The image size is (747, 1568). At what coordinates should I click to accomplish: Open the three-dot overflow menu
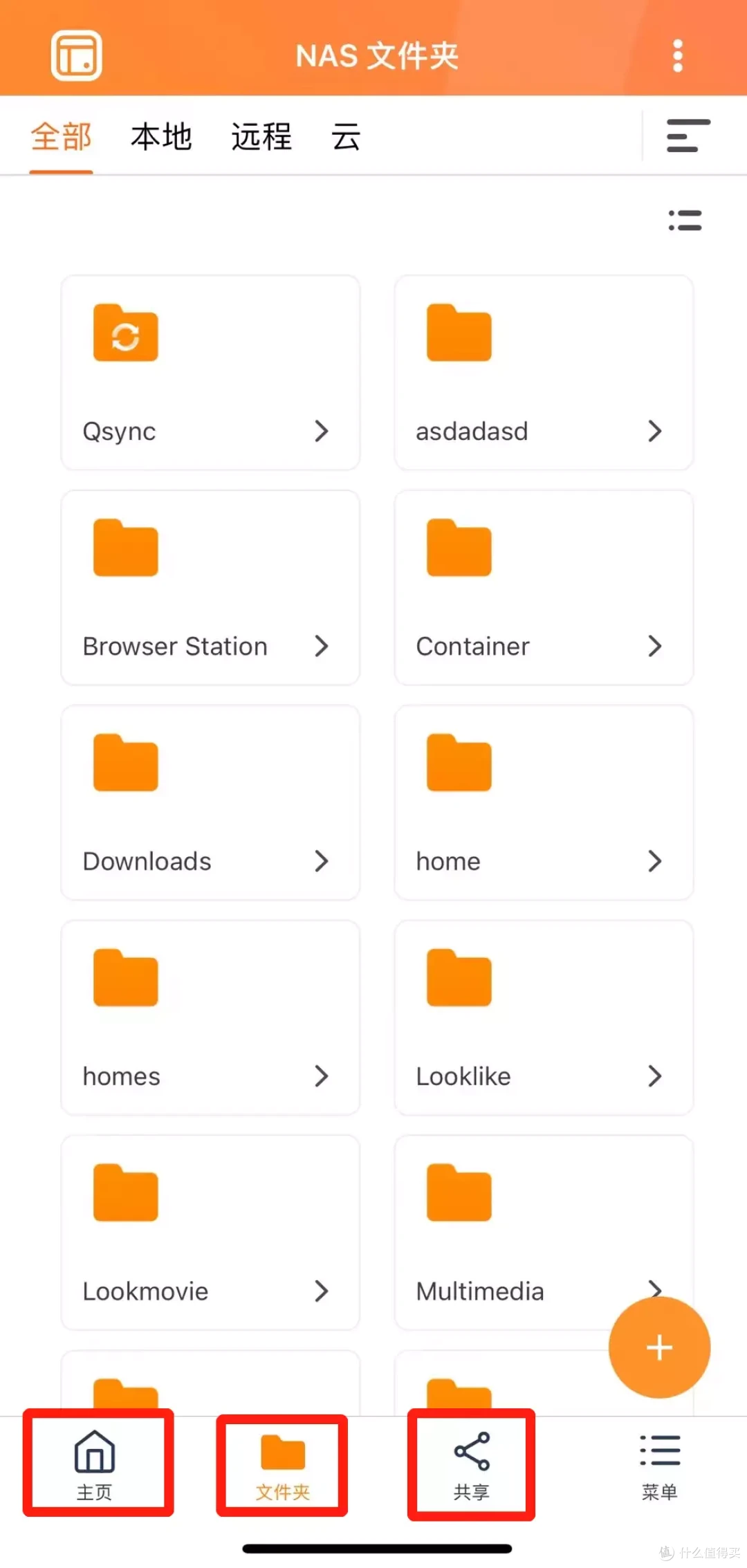678,56
